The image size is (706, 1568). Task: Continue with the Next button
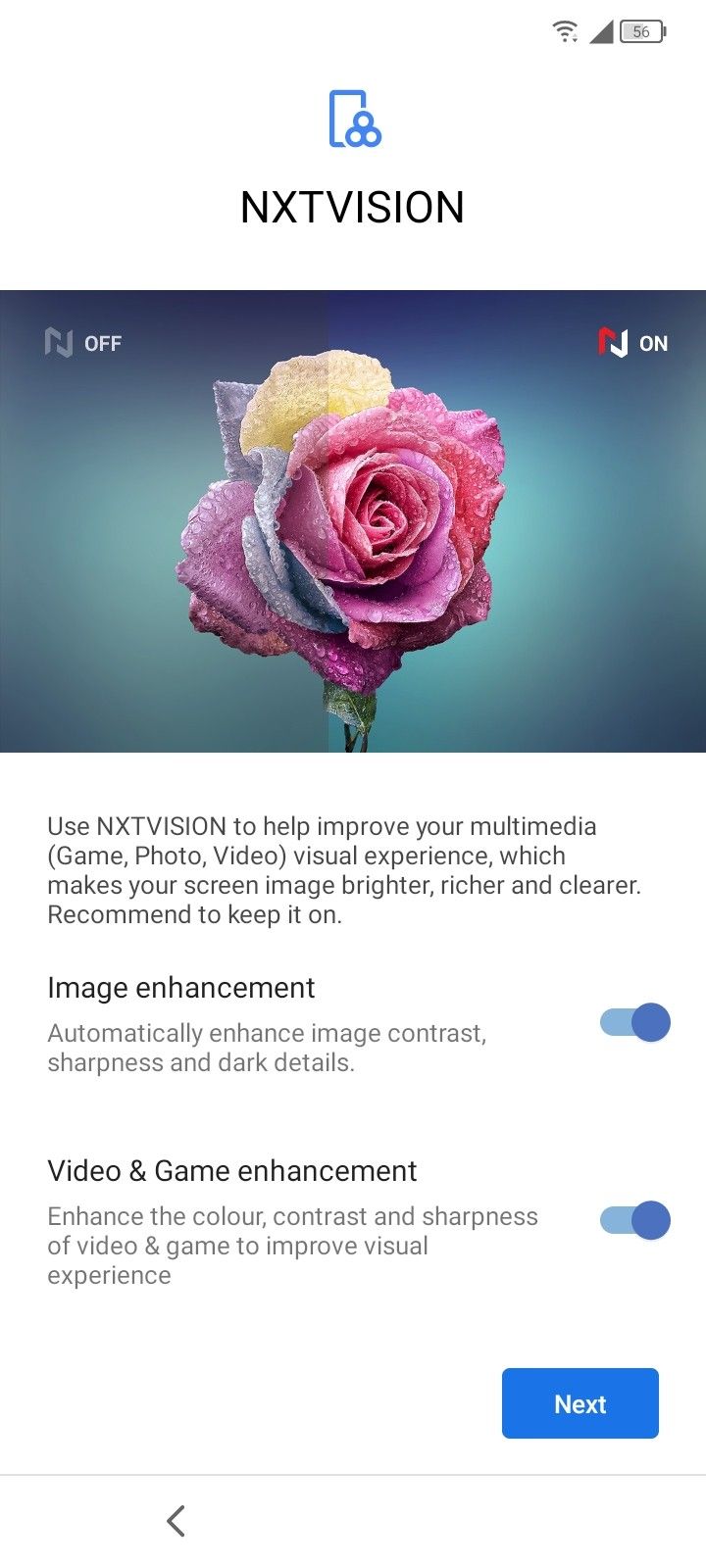[580, 1403]
